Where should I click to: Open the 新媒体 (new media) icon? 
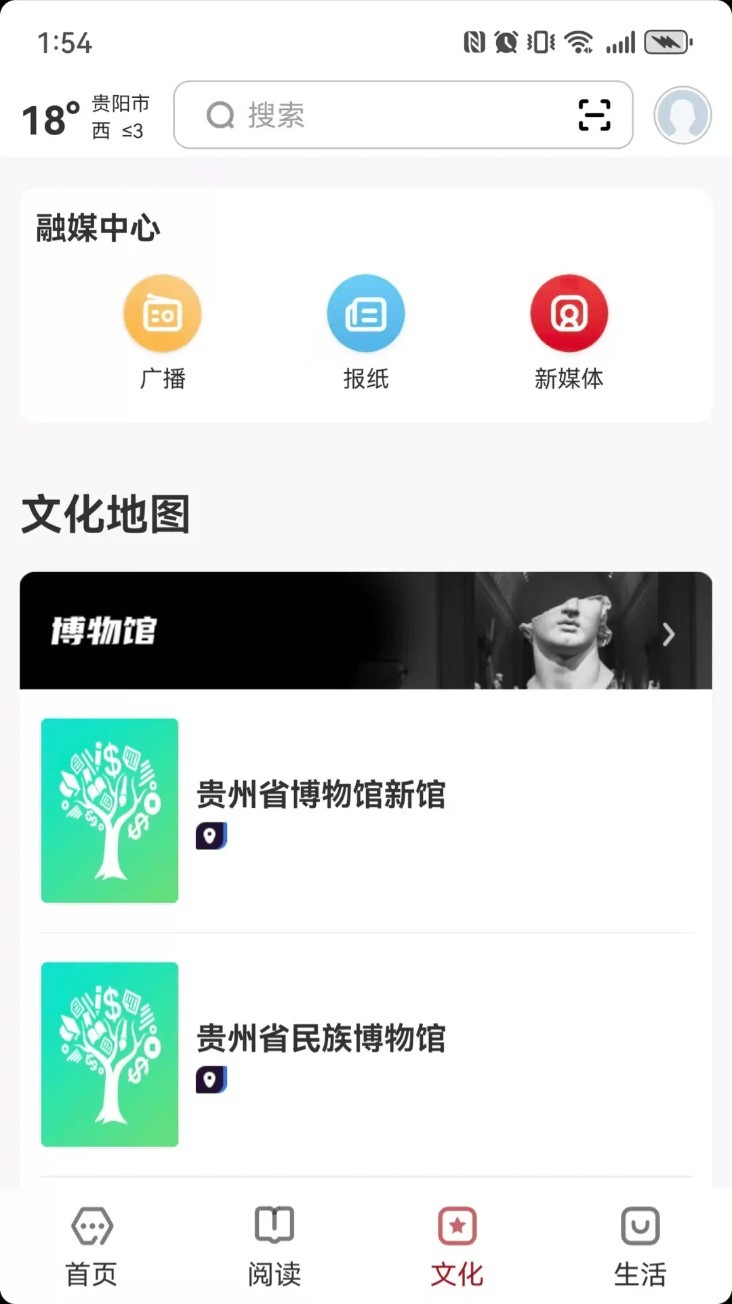click(569, 312)
